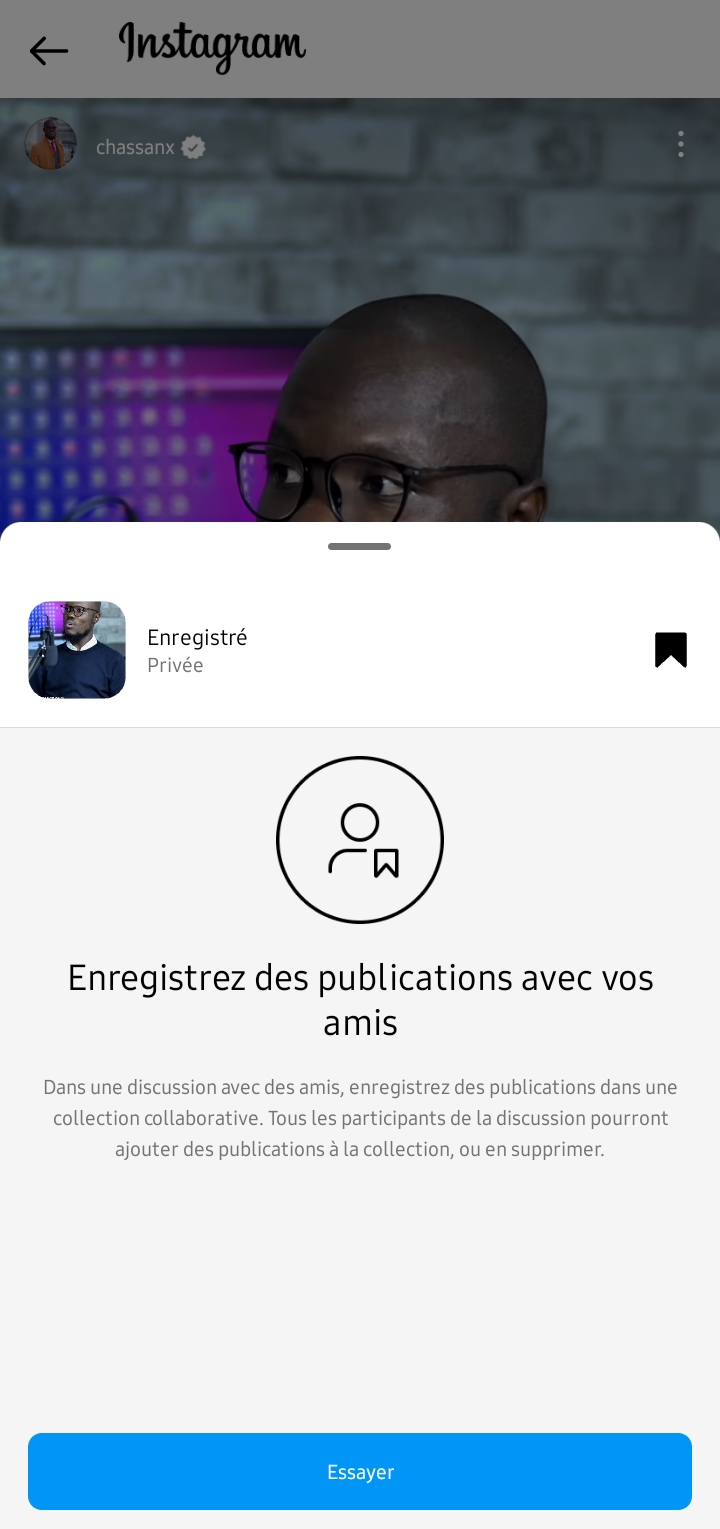The image size is (720, 1529).
Task: View chassanx's profile picture
Action: [x=51, y=144]
